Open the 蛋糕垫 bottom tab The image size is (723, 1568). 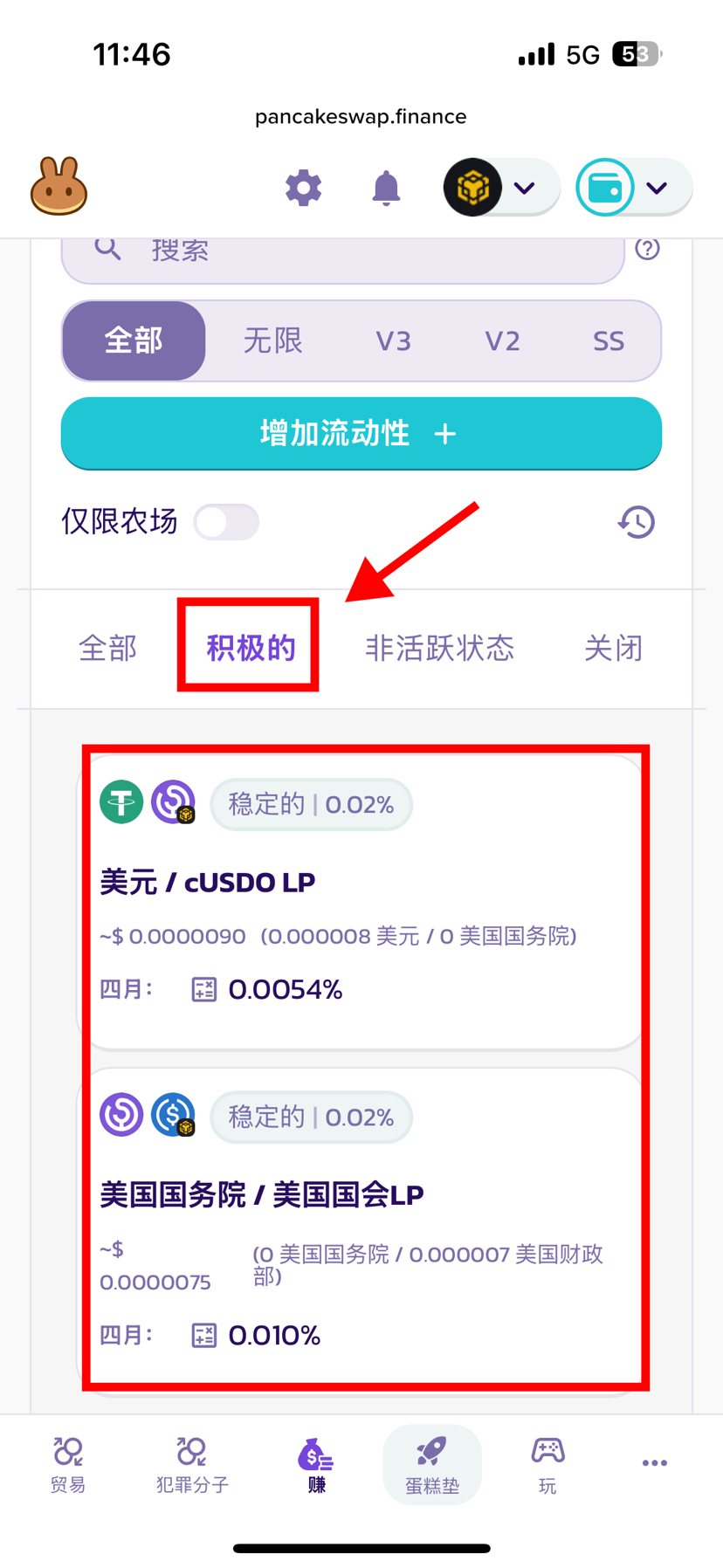tap(432, 1464)
